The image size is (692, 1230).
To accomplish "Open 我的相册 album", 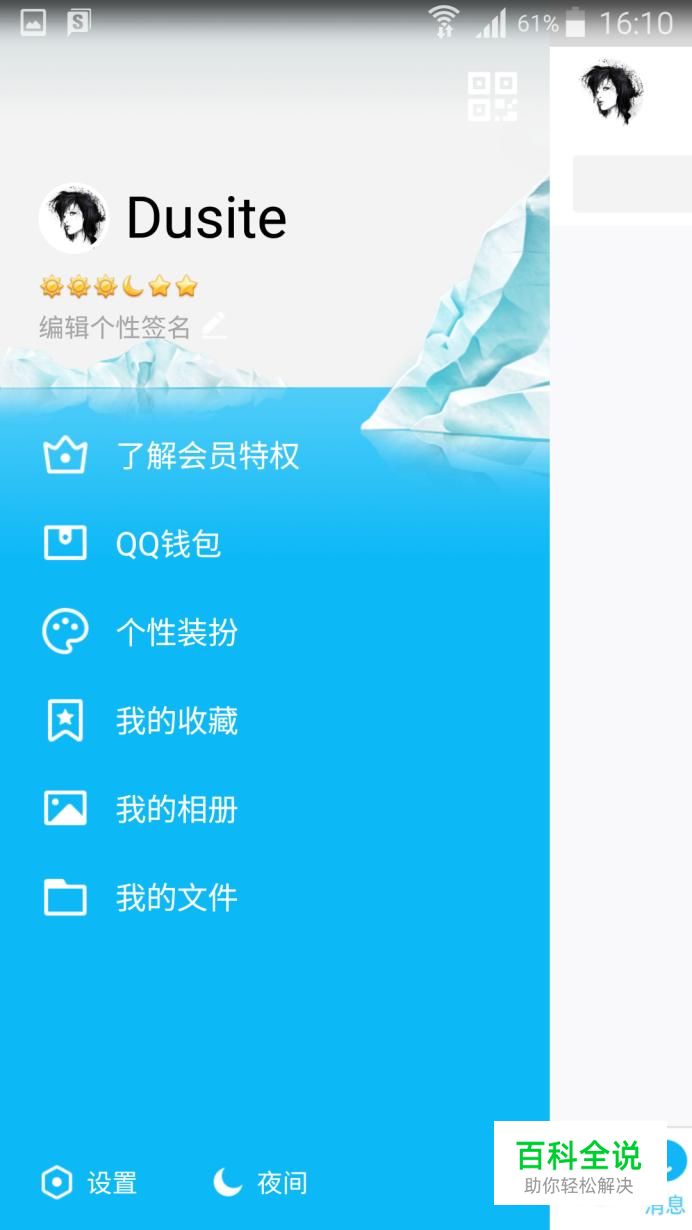I will point(177,809).
